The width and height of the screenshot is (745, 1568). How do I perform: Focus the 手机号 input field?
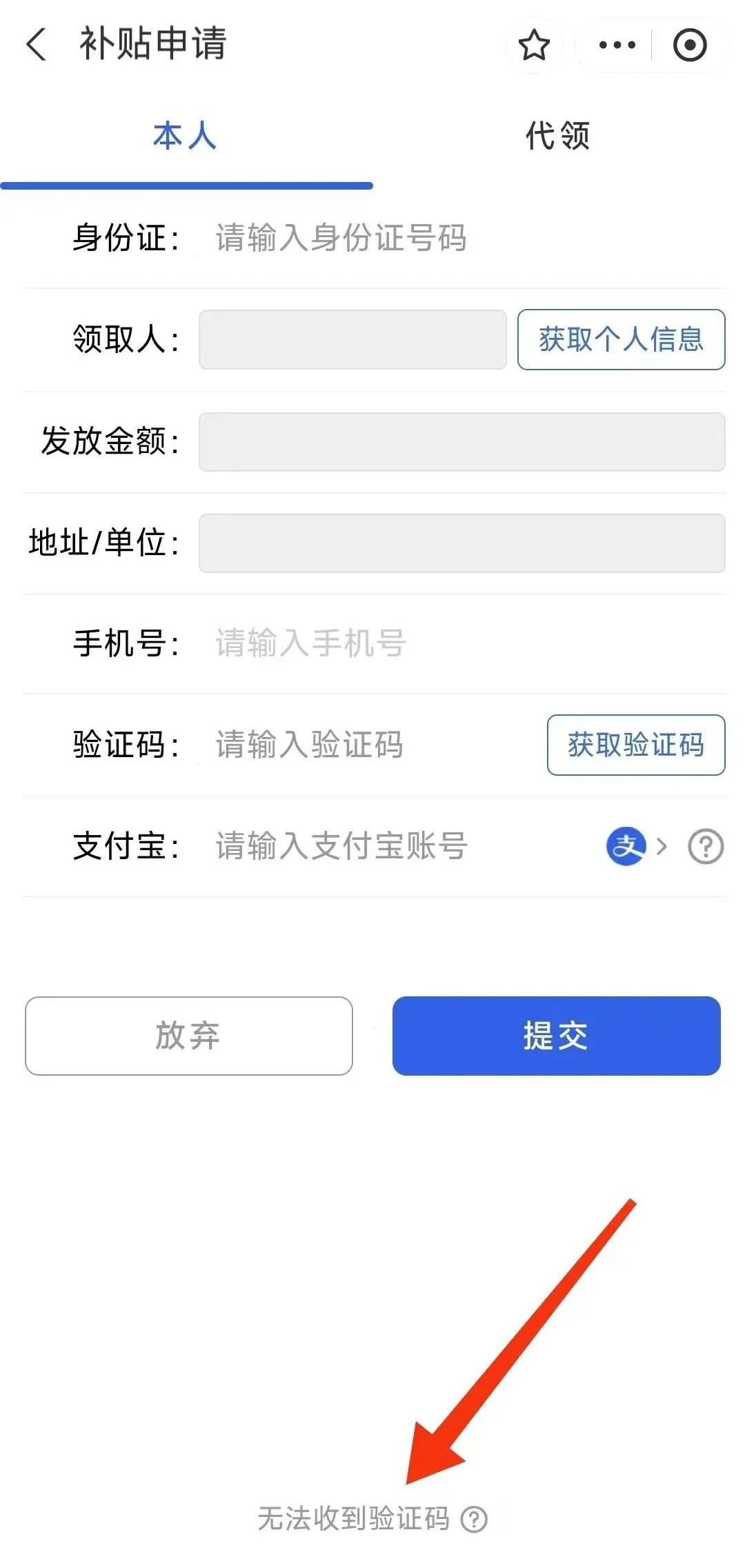[464, 643]
